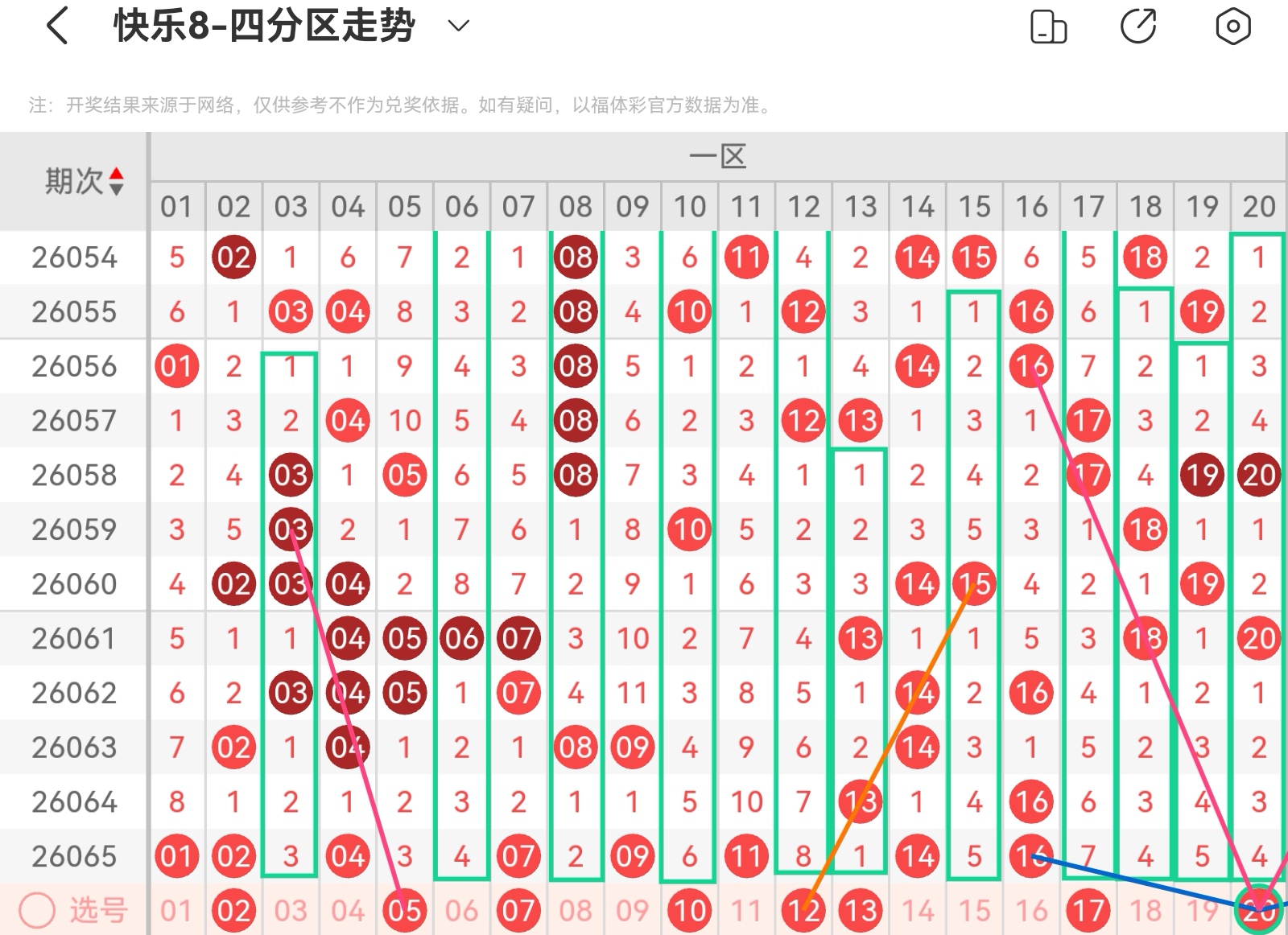Expand the 快乐8-四分区走势 chart type dropdown
Image resolution: width=1288 pixels, height=935 pixels.
458,27
